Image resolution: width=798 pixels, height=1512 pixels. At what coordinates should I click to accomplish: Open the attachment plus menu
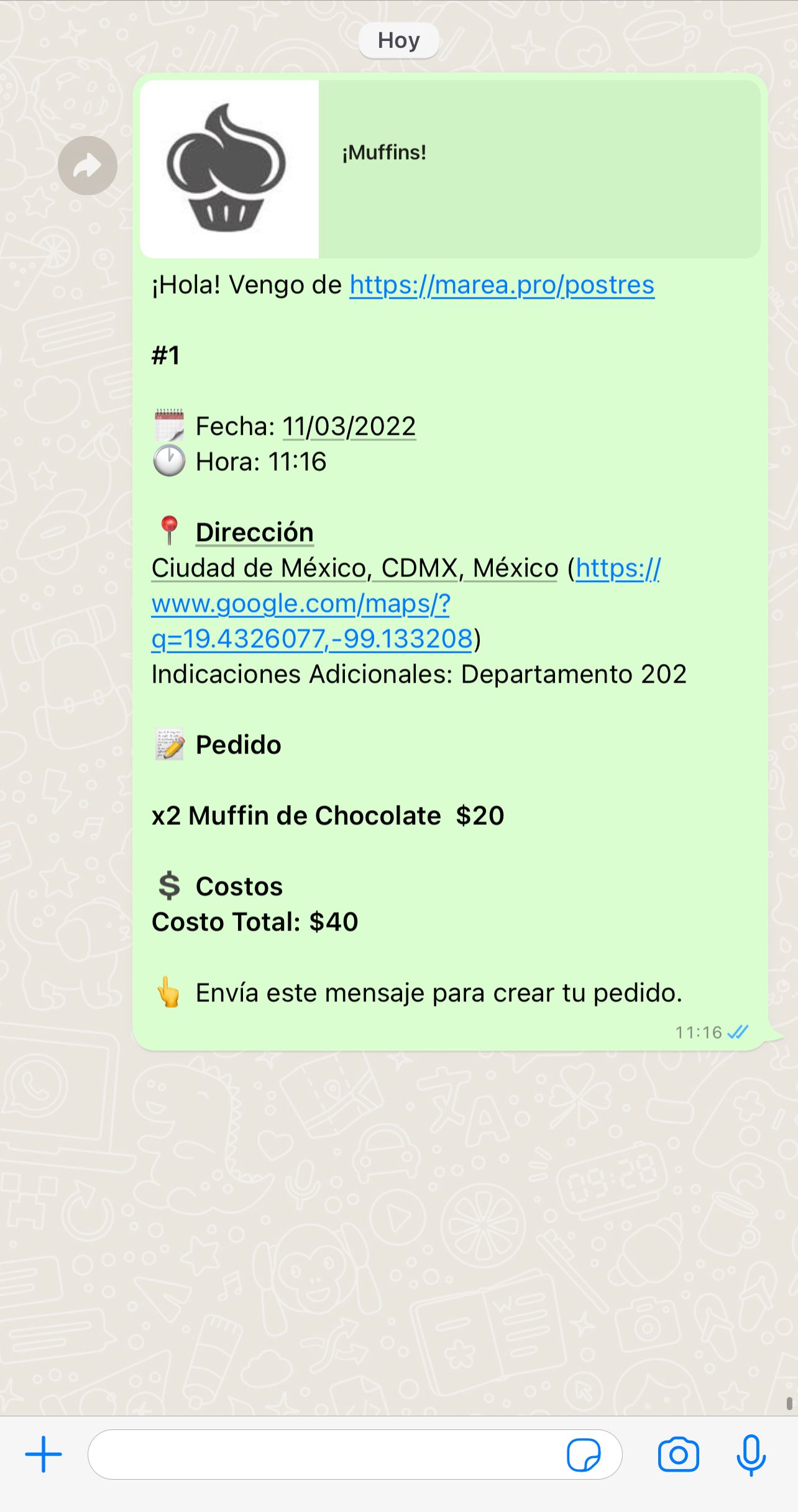point(44,1454)
